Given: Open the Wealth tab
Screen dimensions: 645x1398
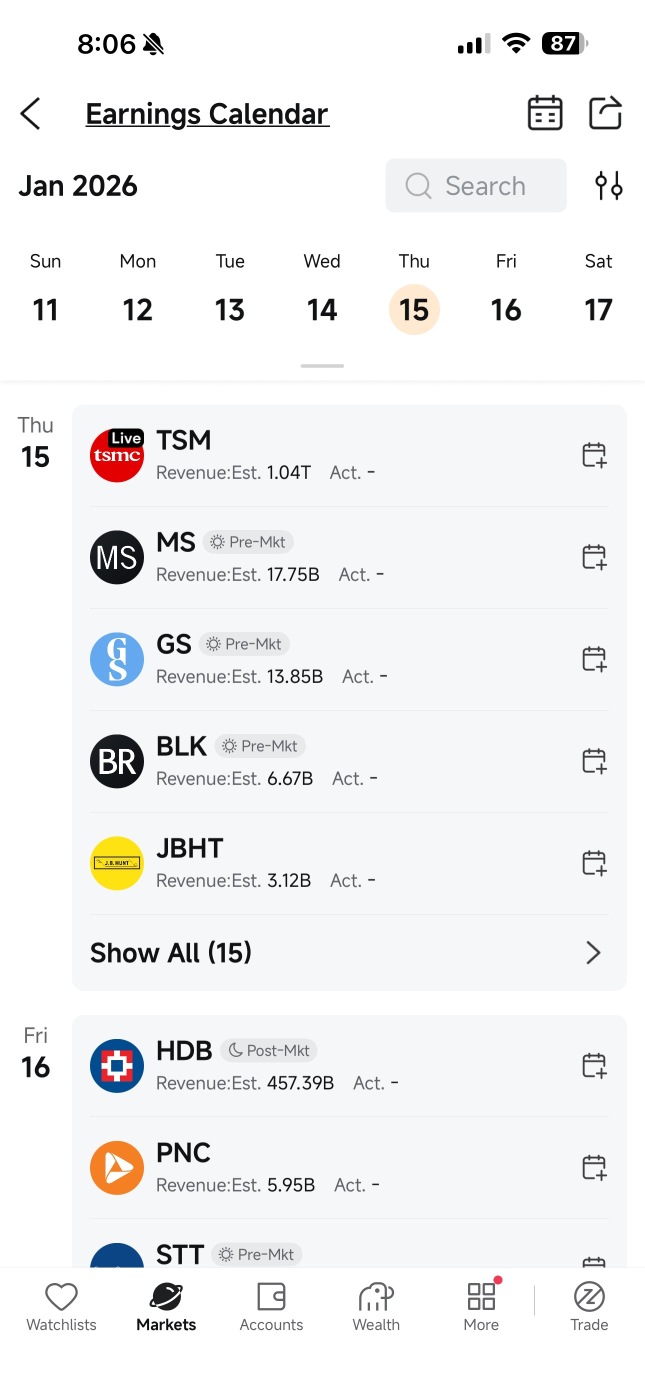Looking at the screenshot, I should click(376, 1308).
